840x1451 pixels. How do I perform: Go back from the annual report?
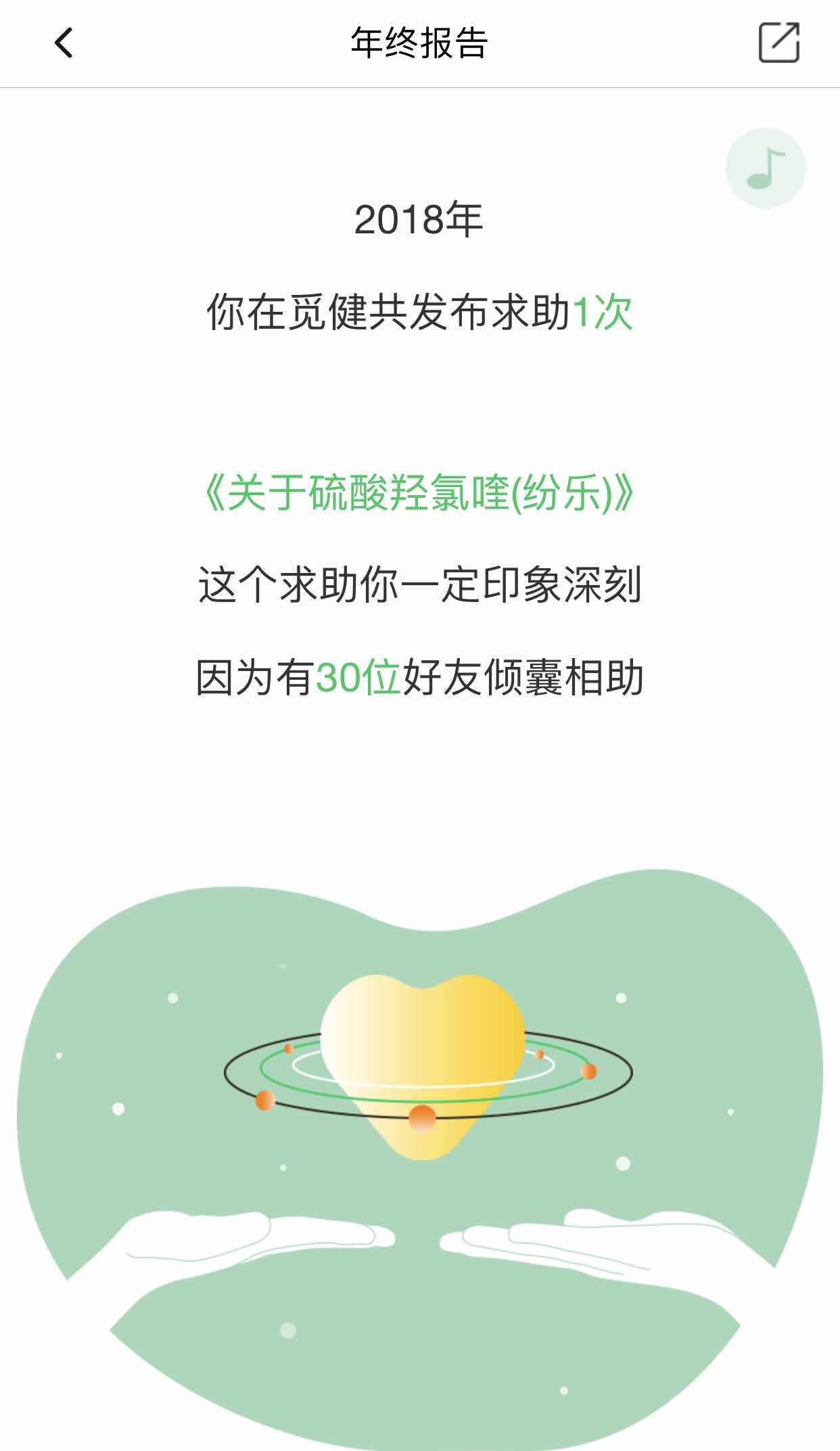coord(64,43)
